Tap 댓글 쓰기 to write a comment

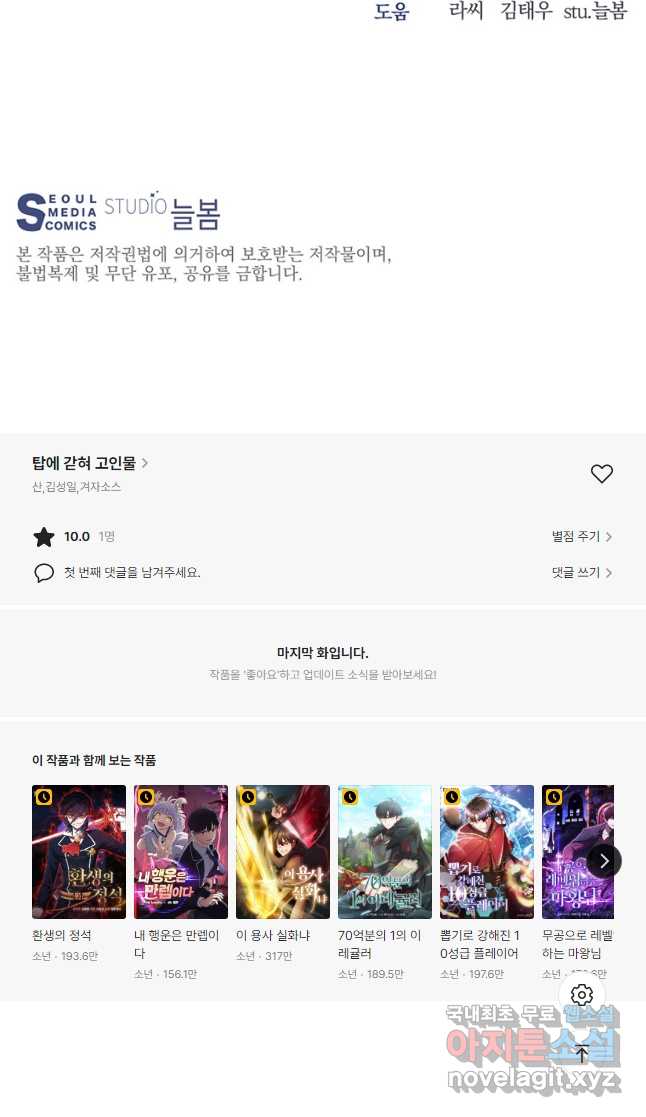pyautogui.click(x=581, y=573)
